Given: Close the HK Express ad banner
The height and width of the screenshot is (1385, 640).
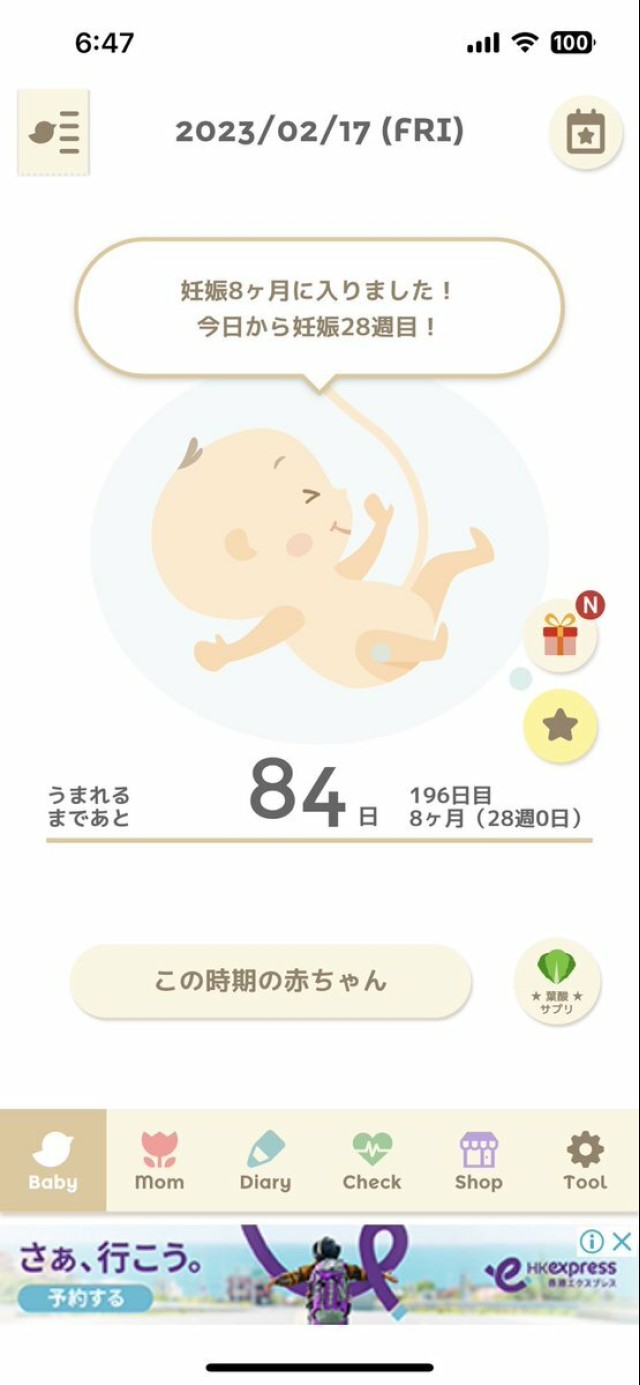Looking at the screenshot, I should (621, 1242).
